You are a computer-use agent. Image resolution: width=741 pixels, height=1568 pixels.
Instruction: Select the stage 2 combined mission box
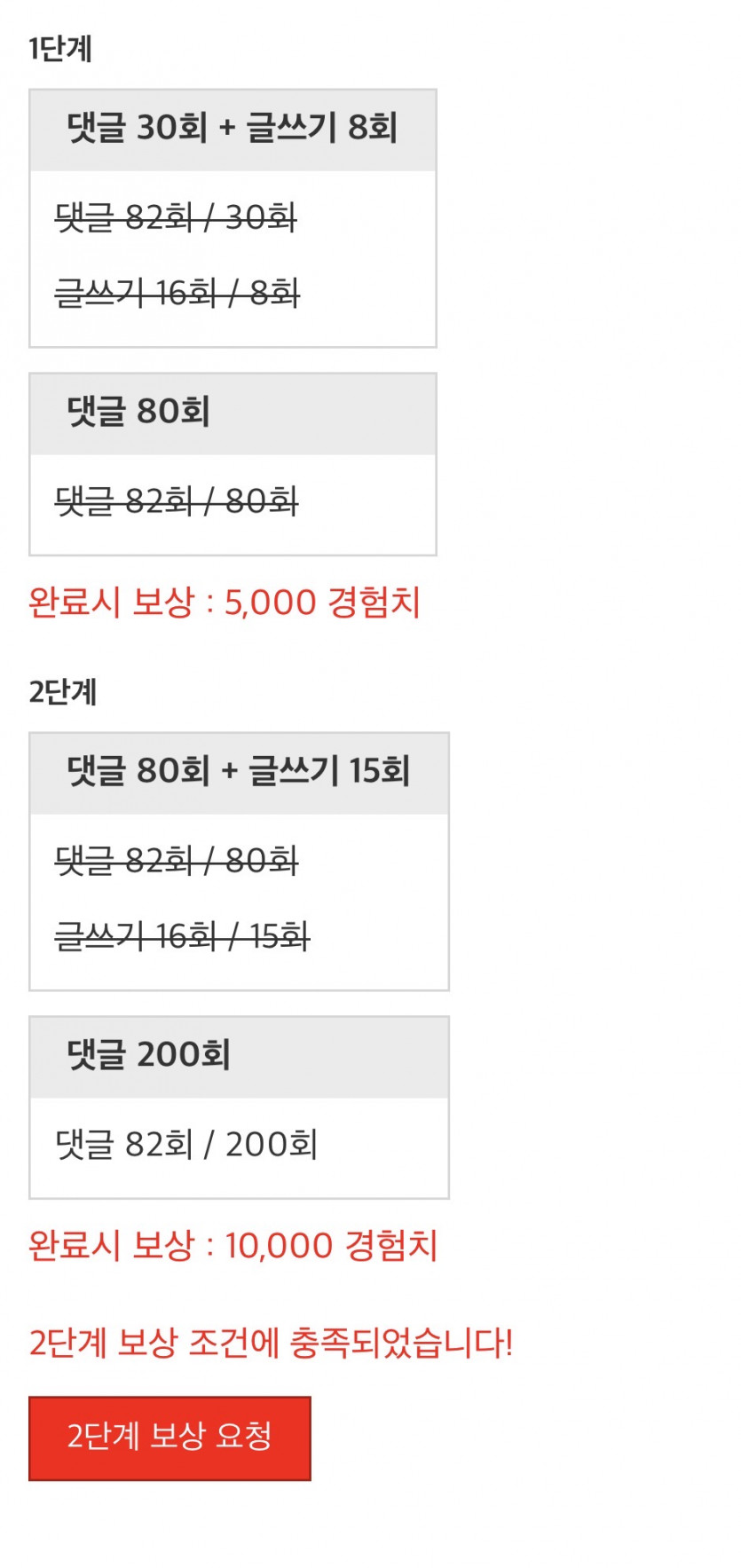240,856
